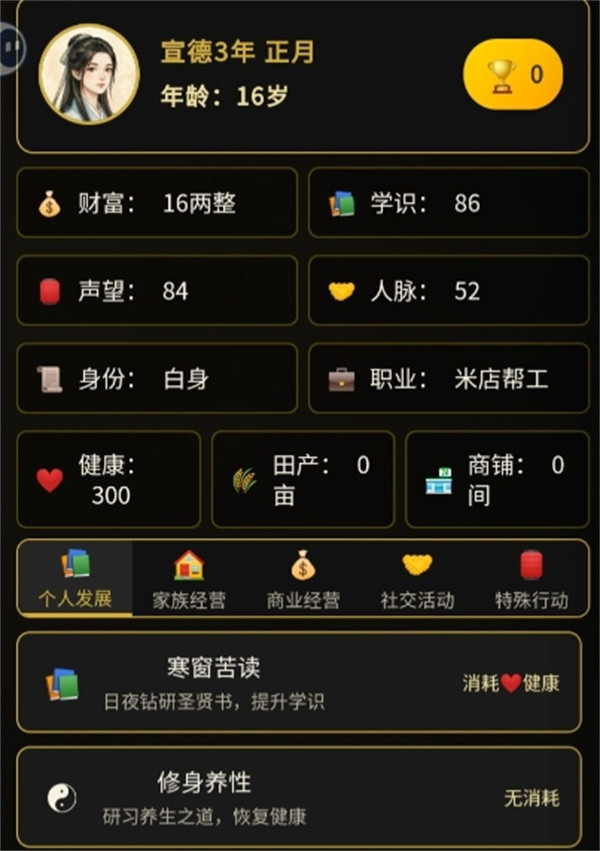Switch to the 个人发展 tab
The width and height of the screenshot is (600, 851).
[x=75, y=579]
